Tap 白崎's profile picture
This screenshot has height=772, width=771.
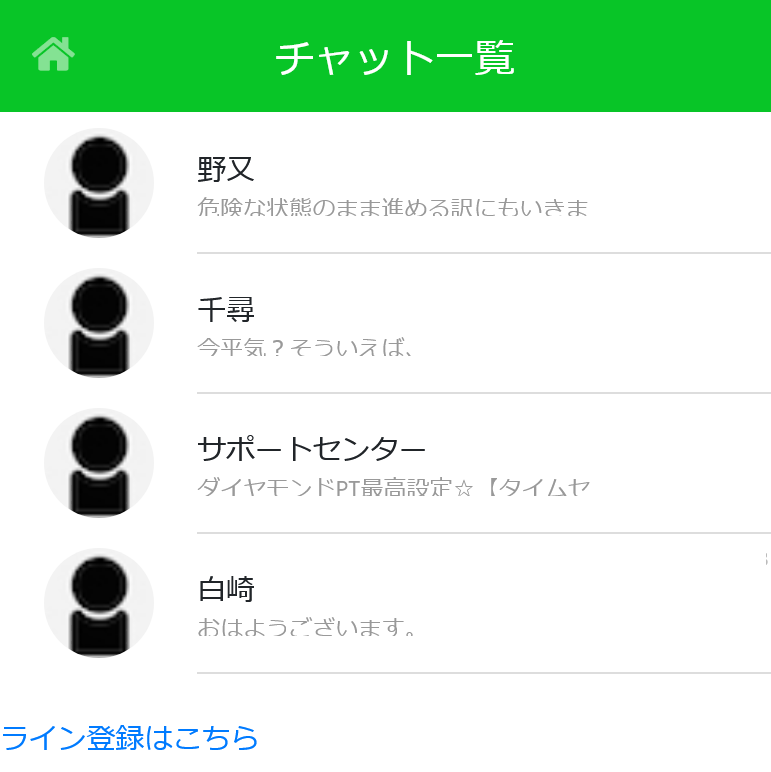point(98,602)
